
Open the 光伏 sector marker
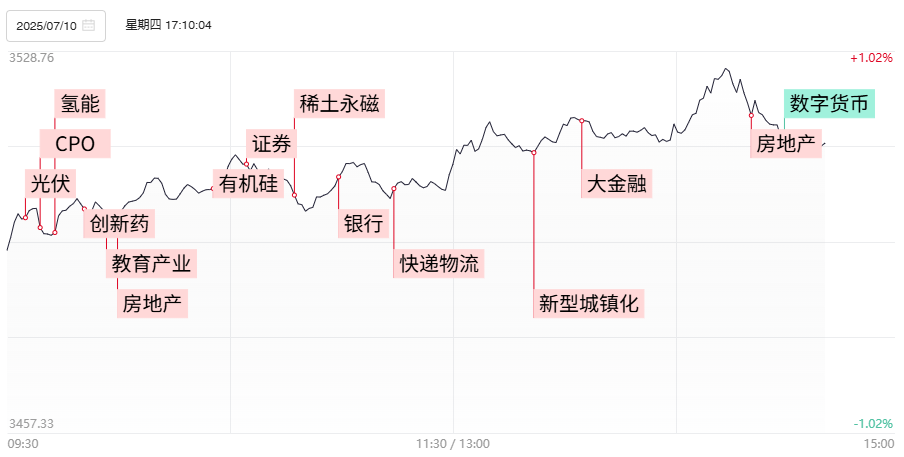pos(50,183)
